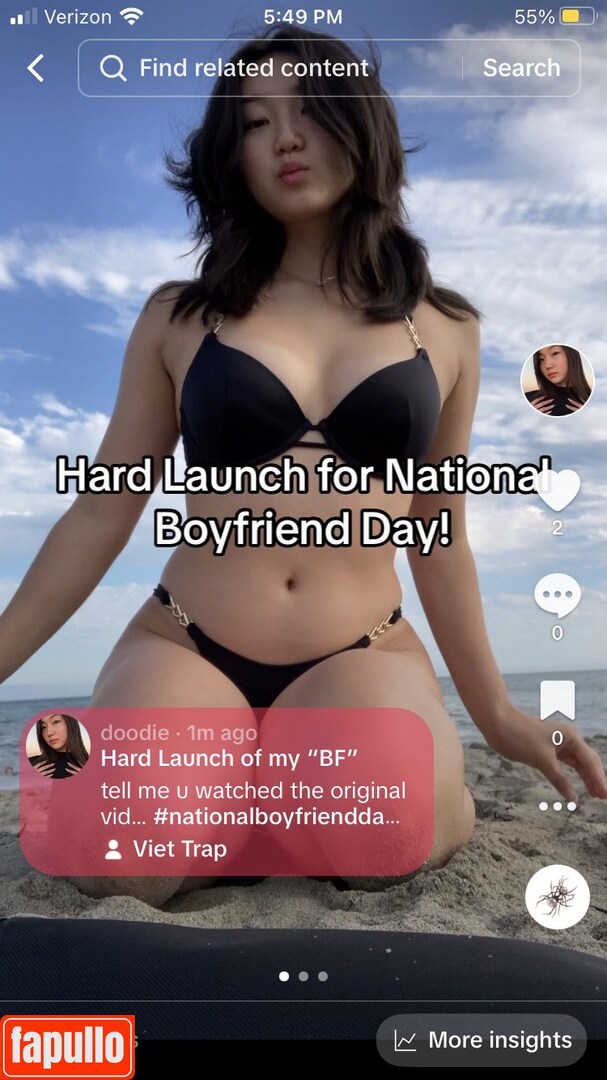The height and width of the screenshot is (1080, 607).
Task: Tap the photo page indicator dots
Action: pyautogui.click(x=303, y=976)
